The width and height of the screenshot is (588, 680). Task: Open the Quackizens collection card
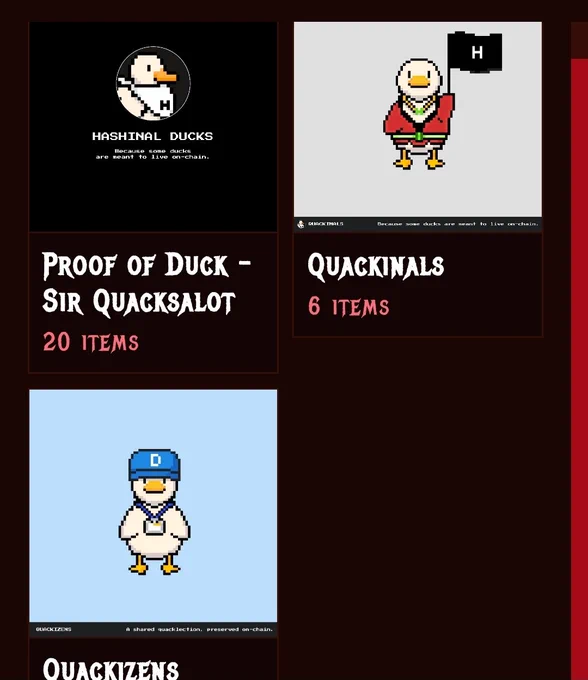coord(153,534)
